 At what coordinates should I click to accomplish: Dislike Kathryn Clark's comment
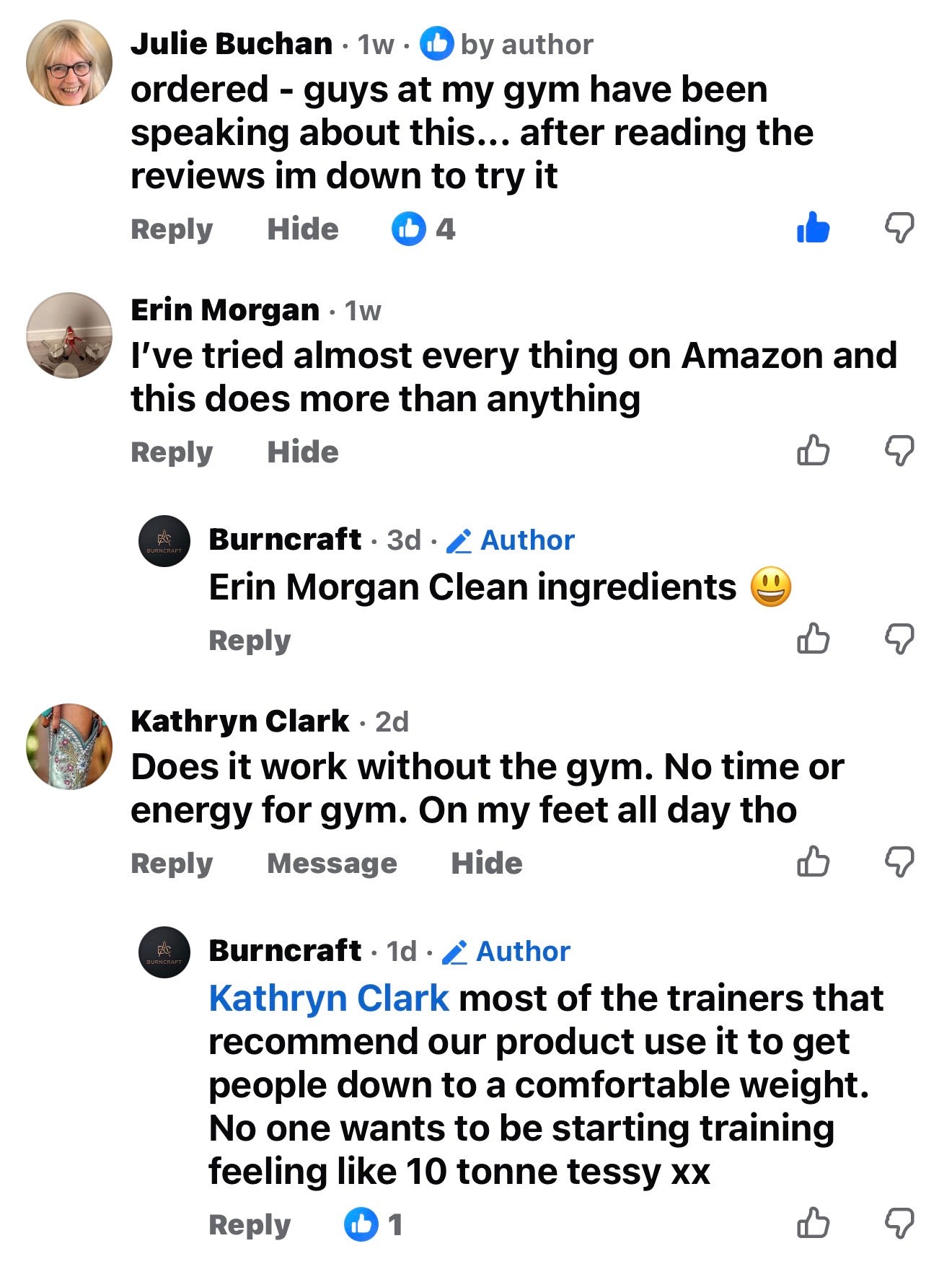pos(899,861)
